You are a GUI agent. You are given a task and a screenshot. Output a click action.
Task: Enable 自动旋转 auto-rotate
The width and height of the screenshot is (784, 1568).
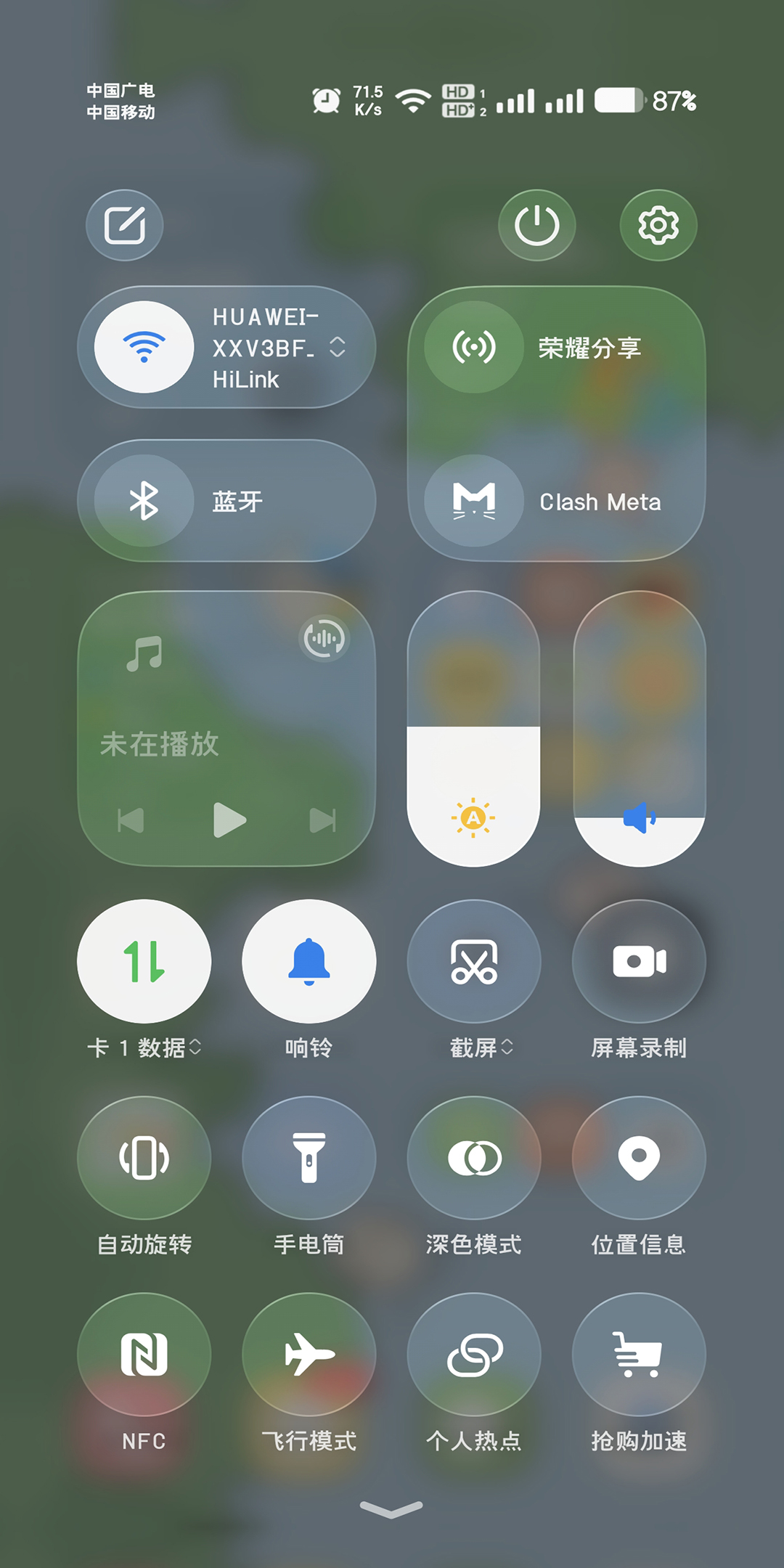pyautogui.click(x=144, y=1158)
